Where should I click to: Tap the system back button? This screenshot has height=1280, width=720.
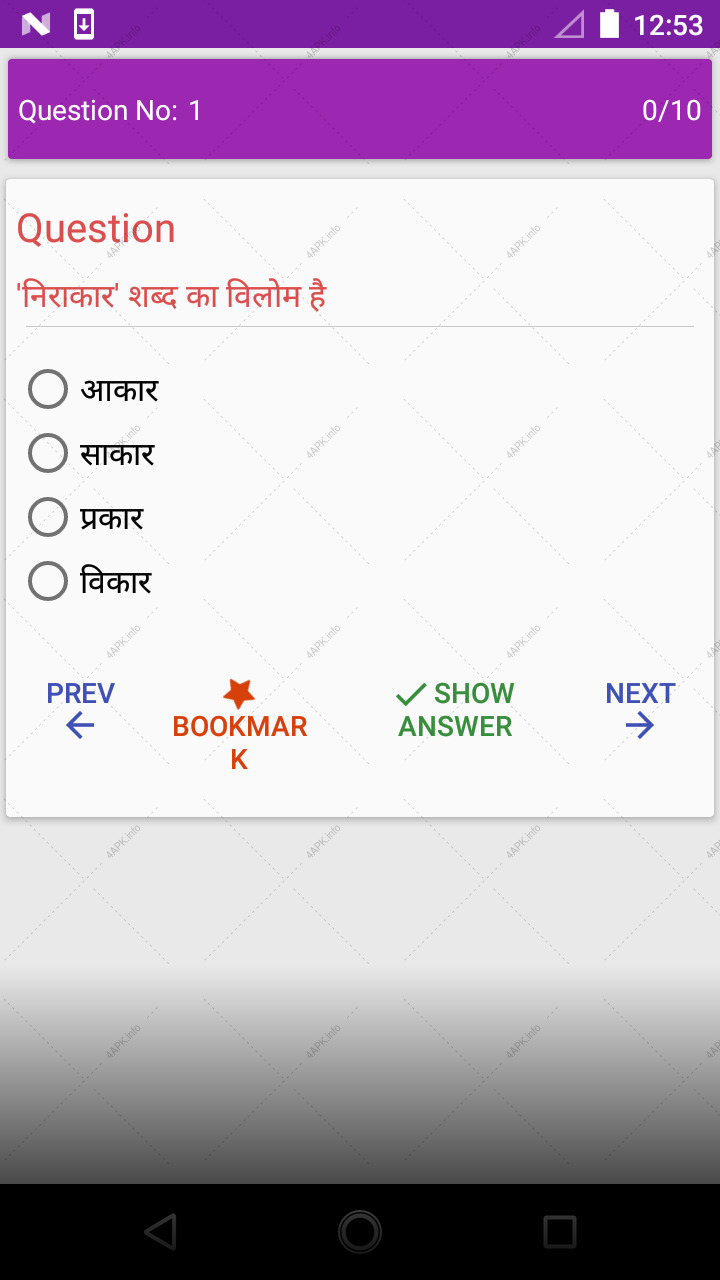[160, 1232]
